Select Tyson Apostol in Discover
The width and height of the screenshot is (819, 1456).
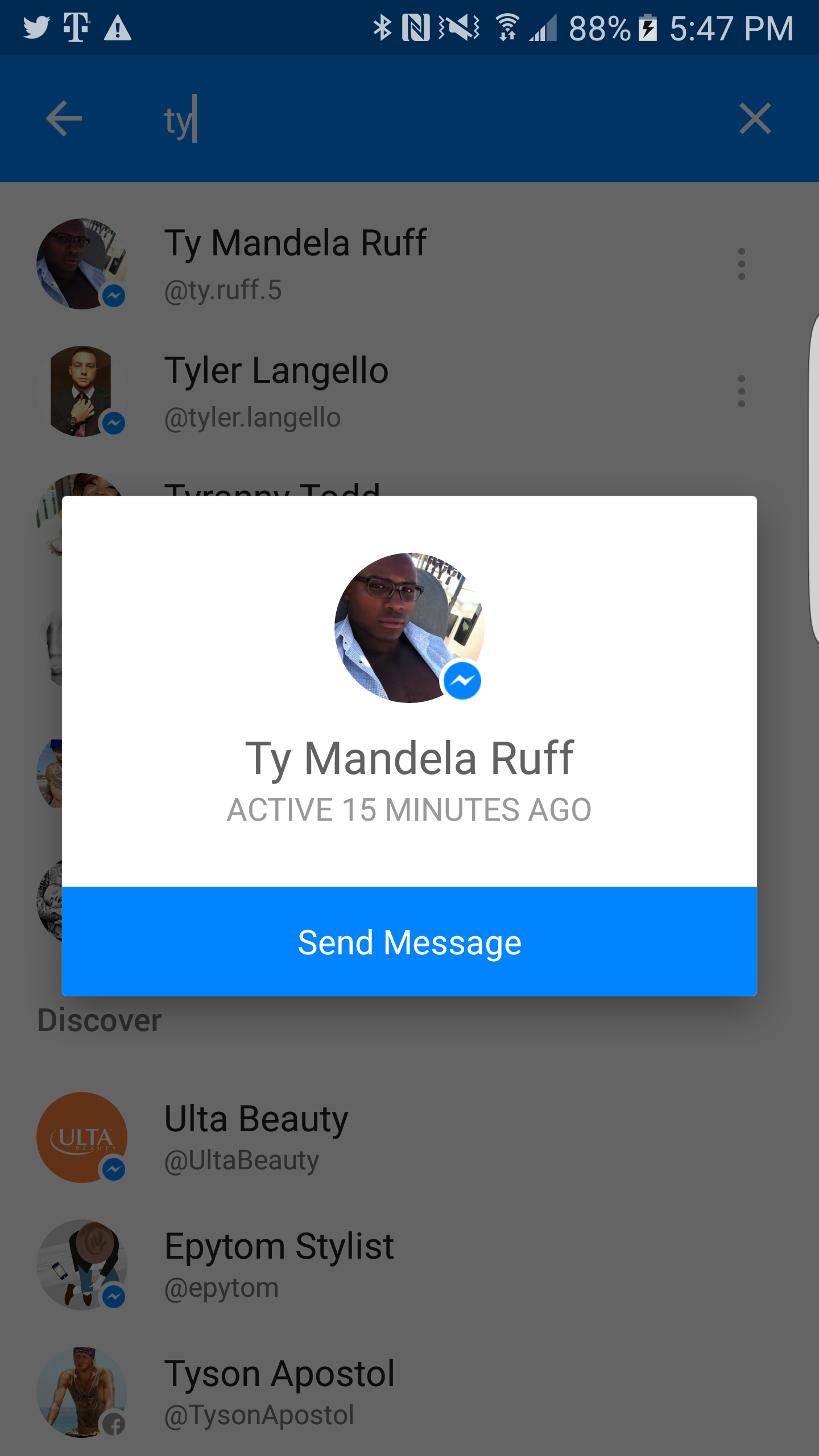pos(409,1392)
